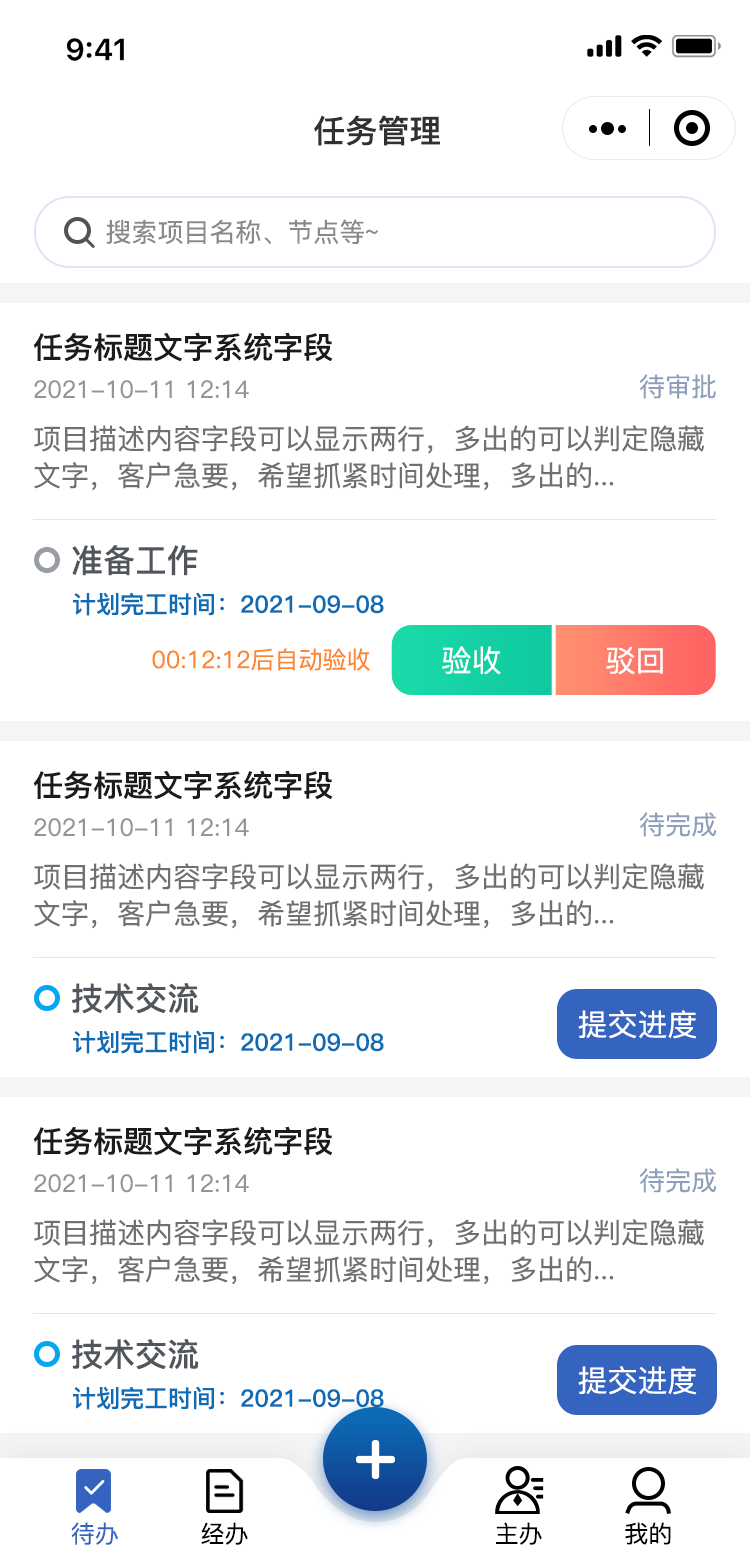Screen dimensions: 750x1556
Task: Switch to the 主办 tab
Action: (519, 1507)
